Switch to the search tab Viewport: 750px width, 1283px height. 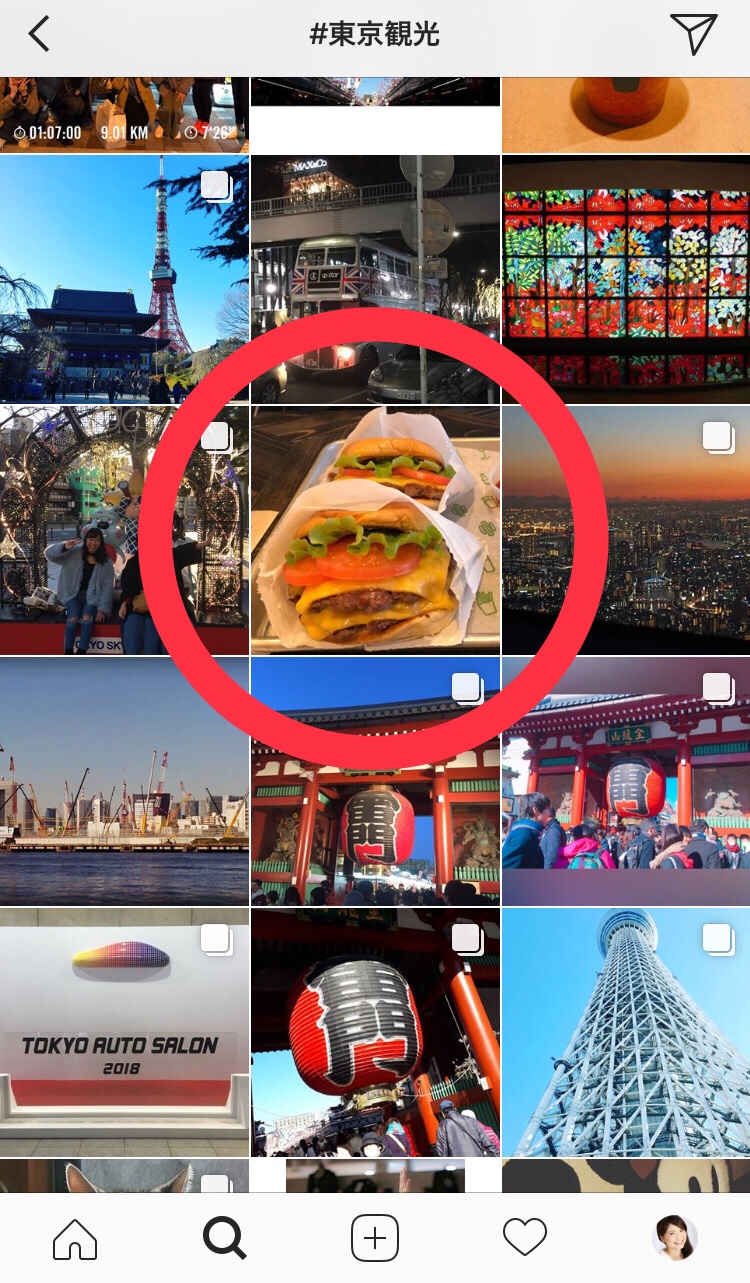(225, 1239)
